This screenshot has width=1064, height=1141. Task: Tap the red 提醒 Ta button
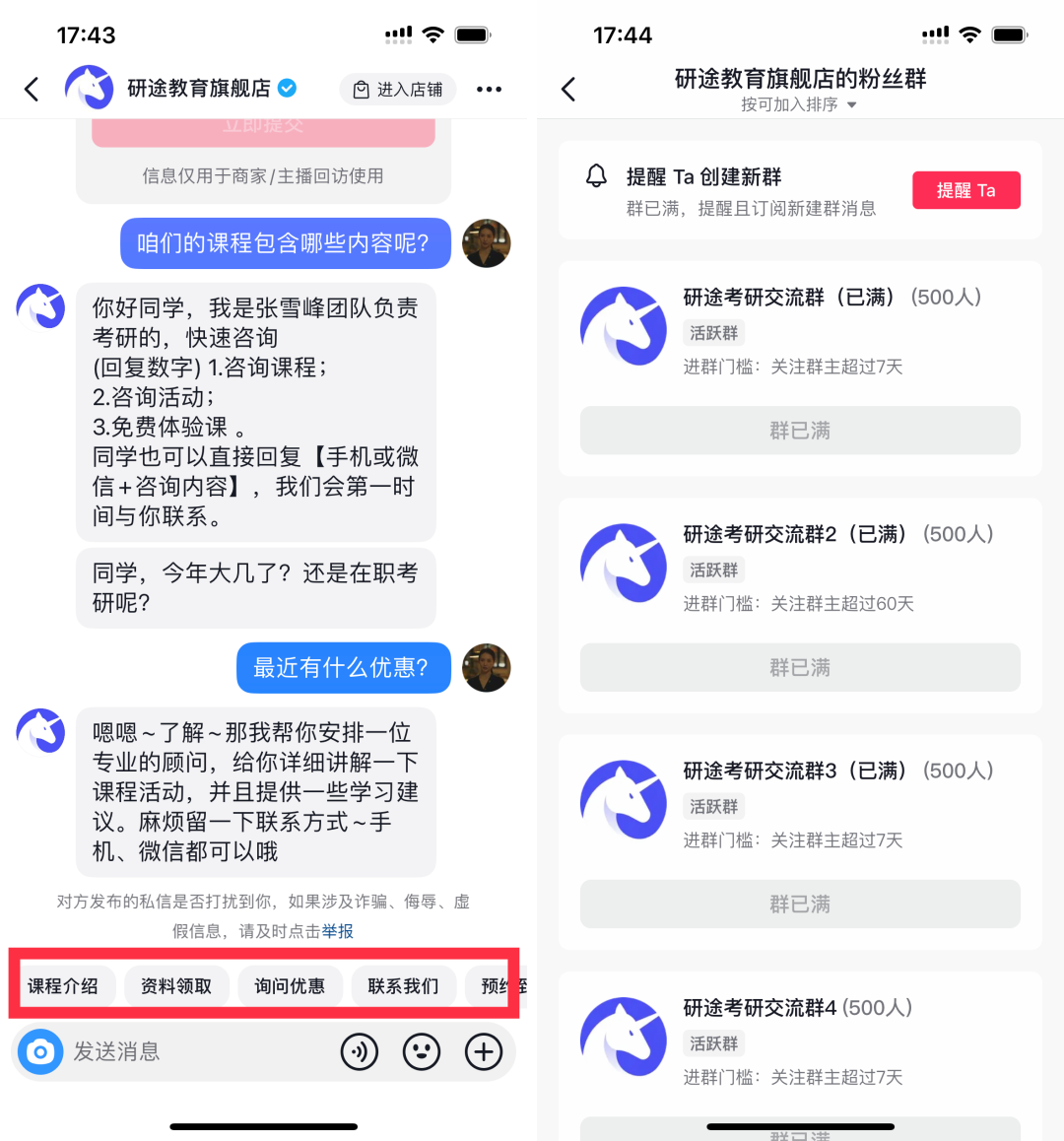pyautogui.click(x=965, y=190)
